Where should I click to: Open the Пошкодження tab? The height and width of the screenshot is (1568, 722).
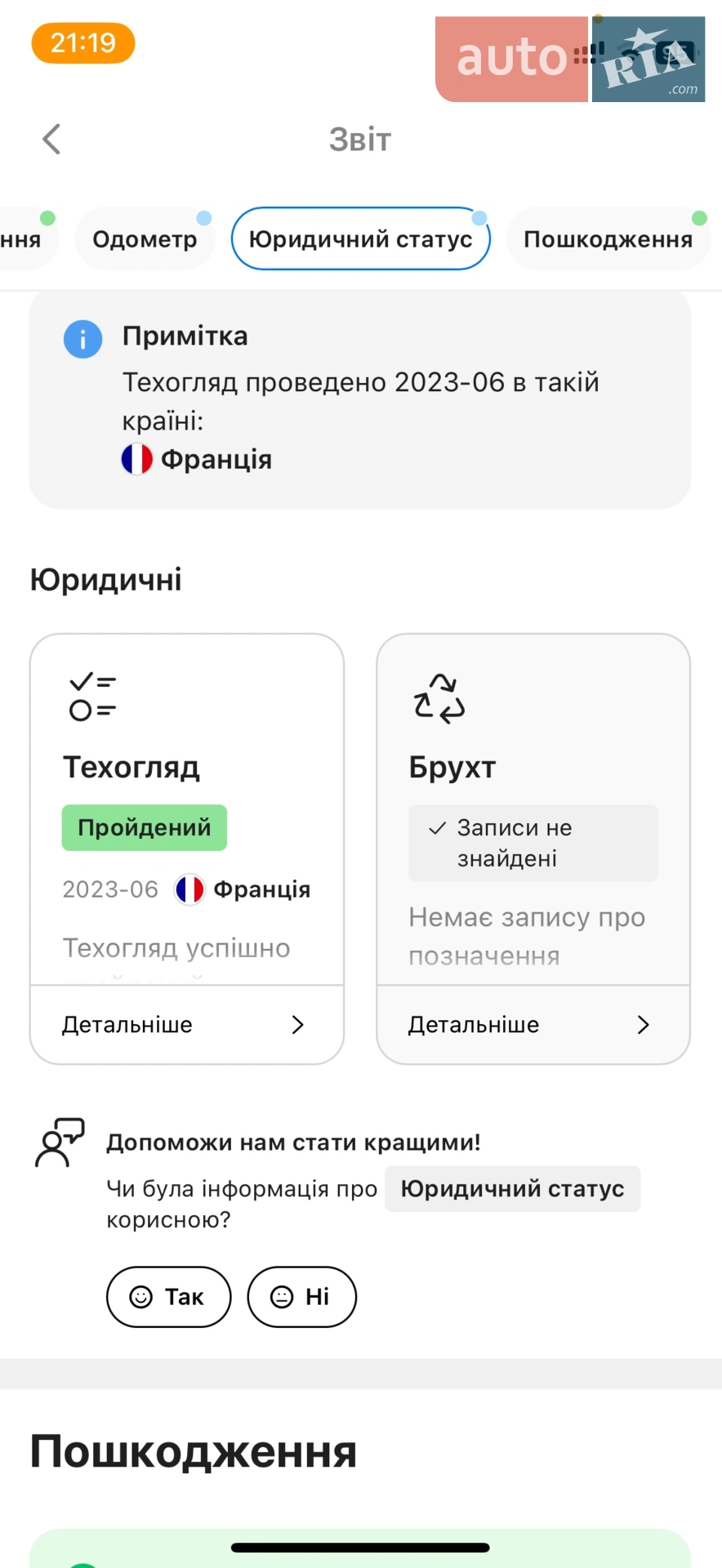pyautogui.click(x=608, y=239)
